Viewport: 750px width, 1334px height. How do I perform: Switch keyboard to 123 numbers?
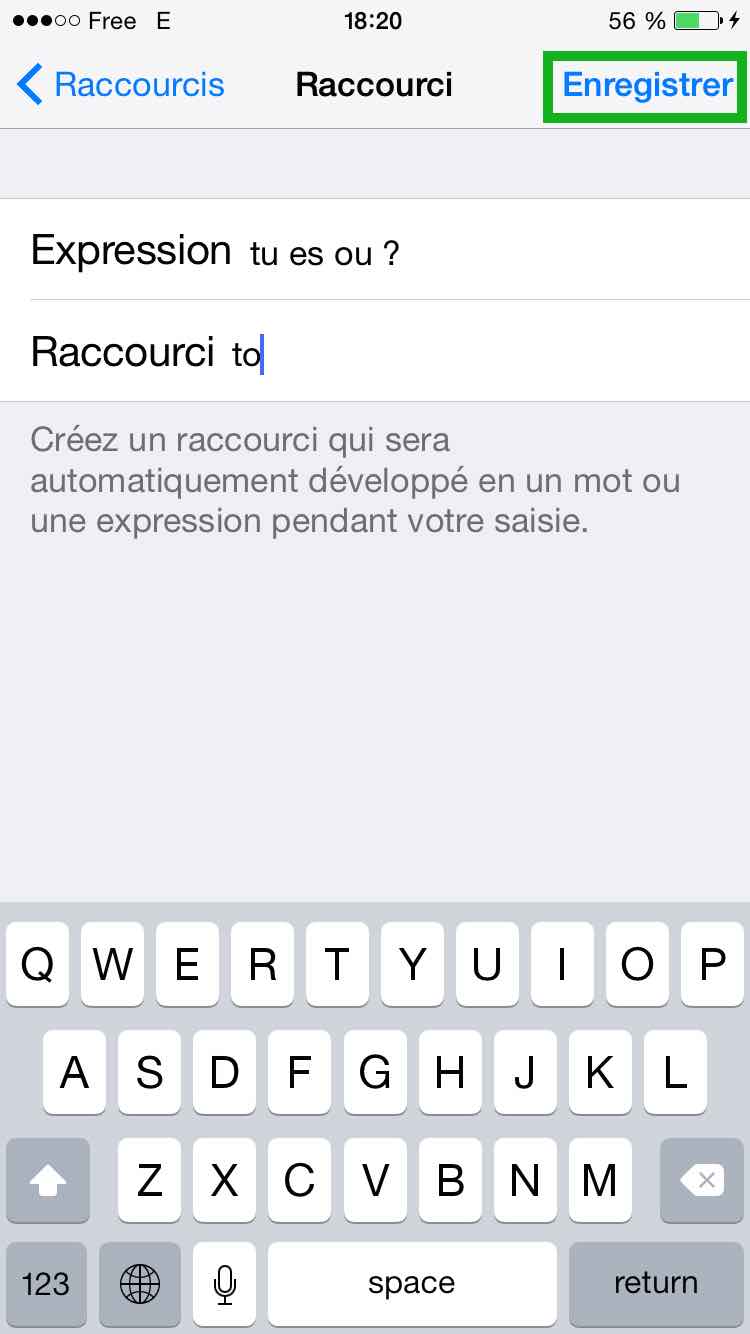46,1284
